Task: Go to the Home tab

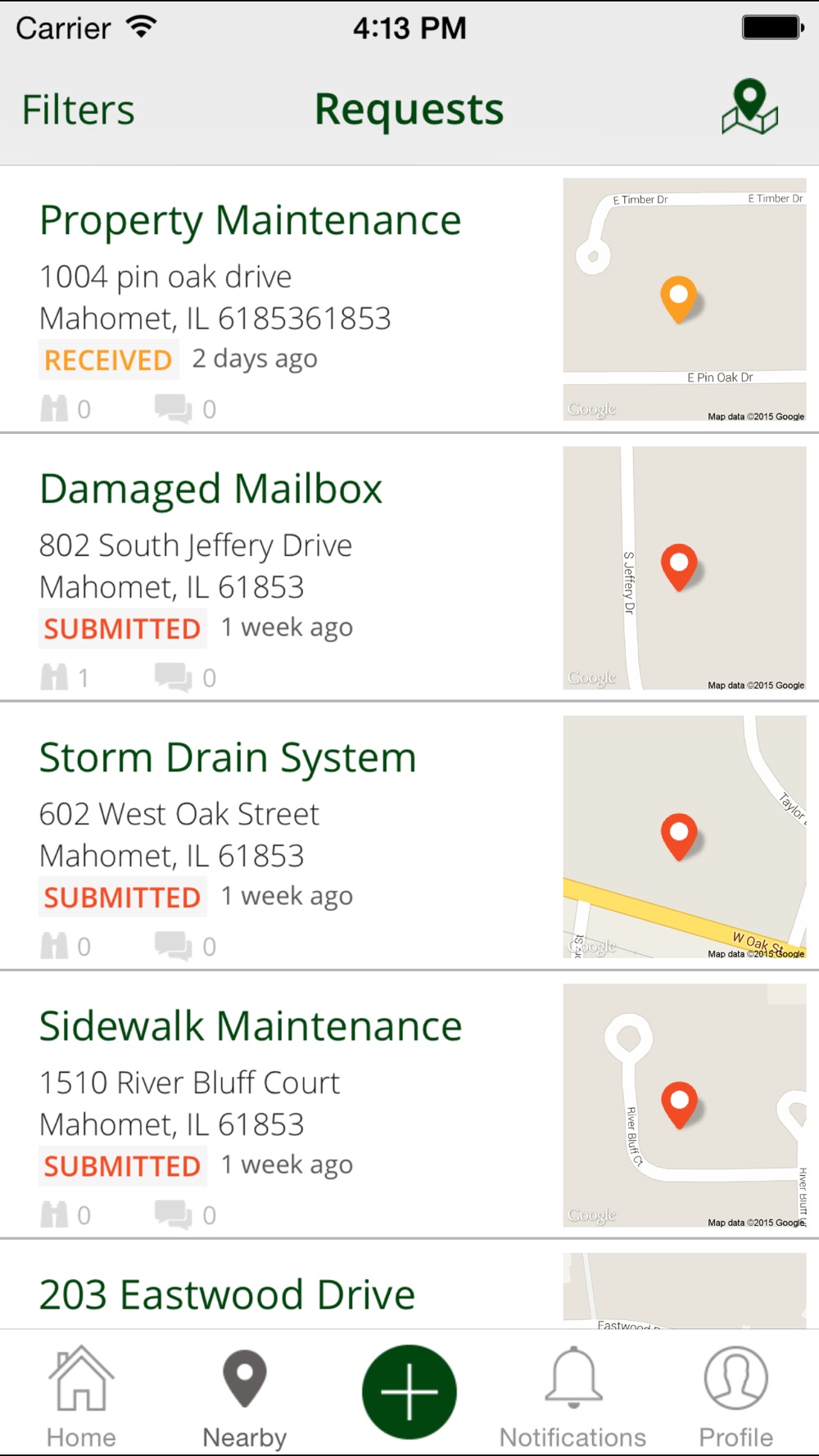Action: (x=81, y=1397)
